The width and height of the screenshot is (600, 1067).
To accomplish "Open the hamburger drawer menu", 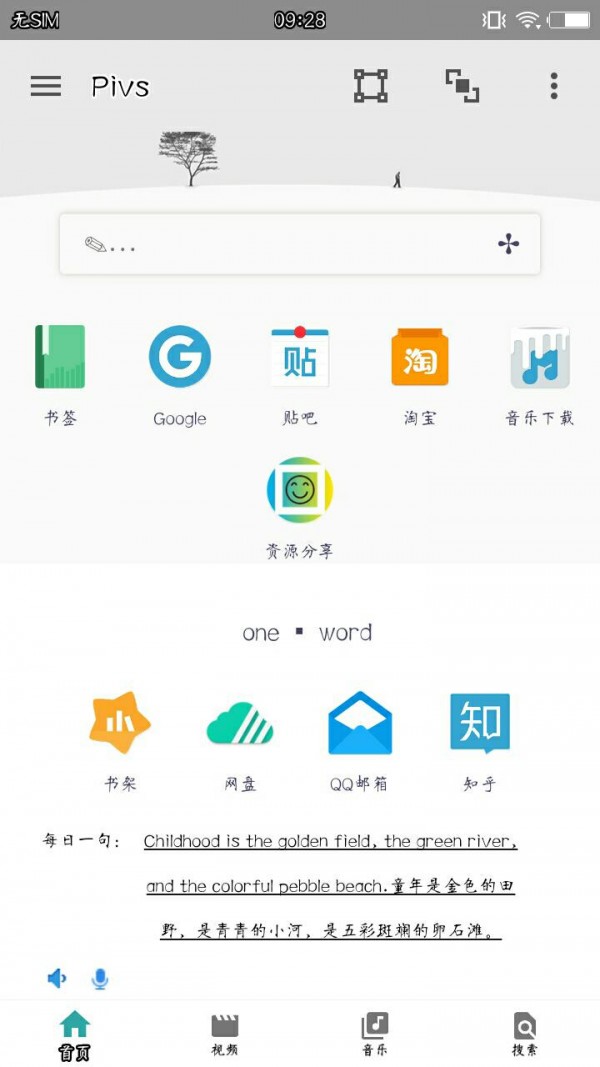I will coord(46,86).
